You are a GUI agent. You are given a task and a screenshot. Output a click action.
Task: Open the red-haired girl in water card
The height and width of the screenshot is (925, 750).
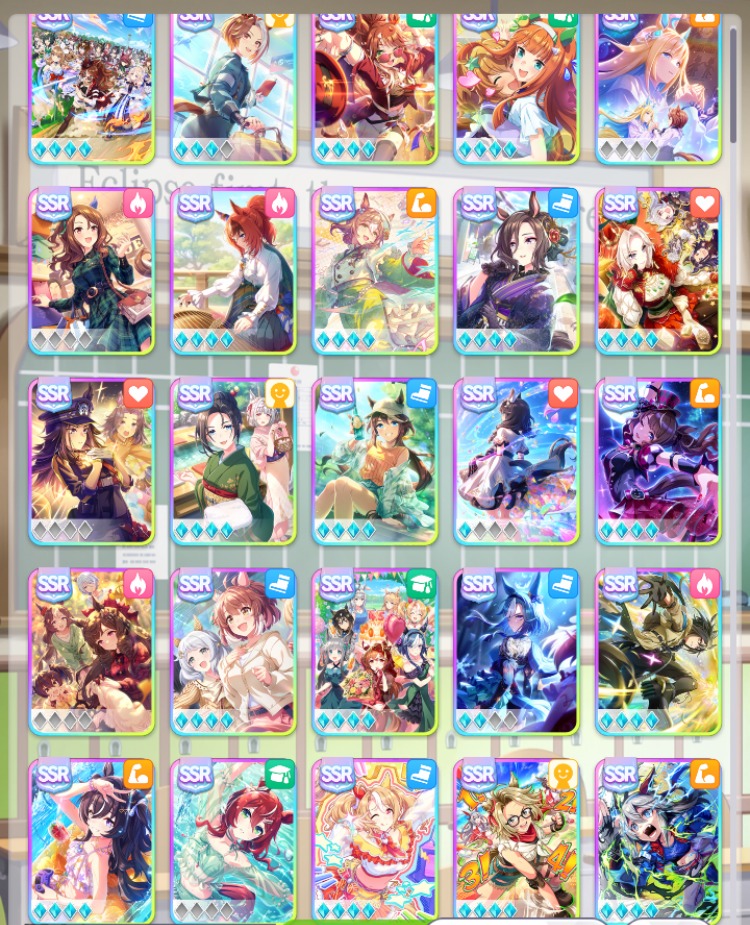[x=233, y=840]
